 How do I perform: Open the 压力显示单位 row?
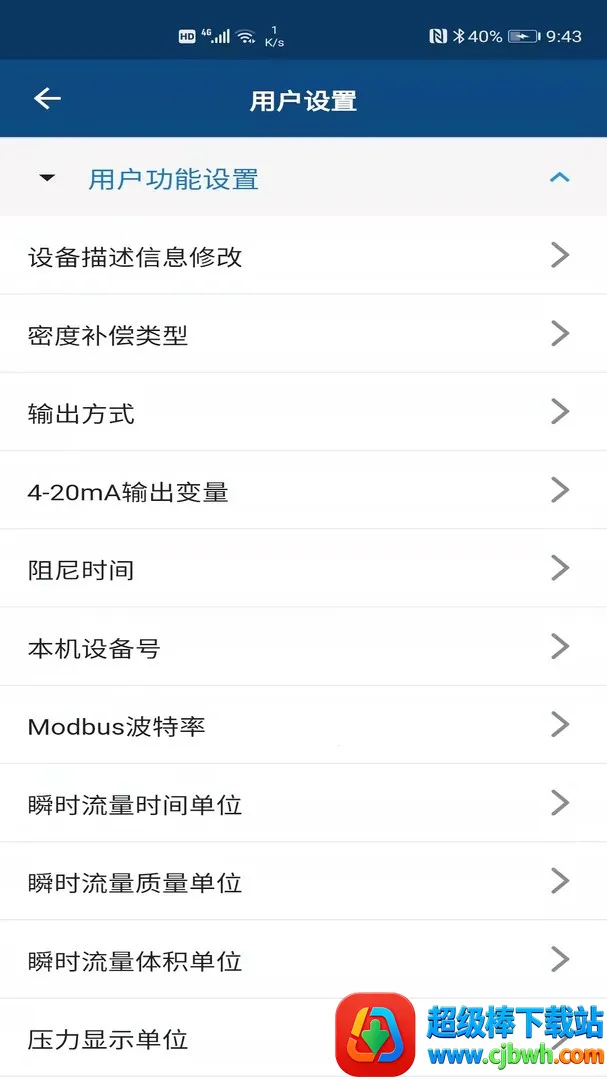point(180,1038)
